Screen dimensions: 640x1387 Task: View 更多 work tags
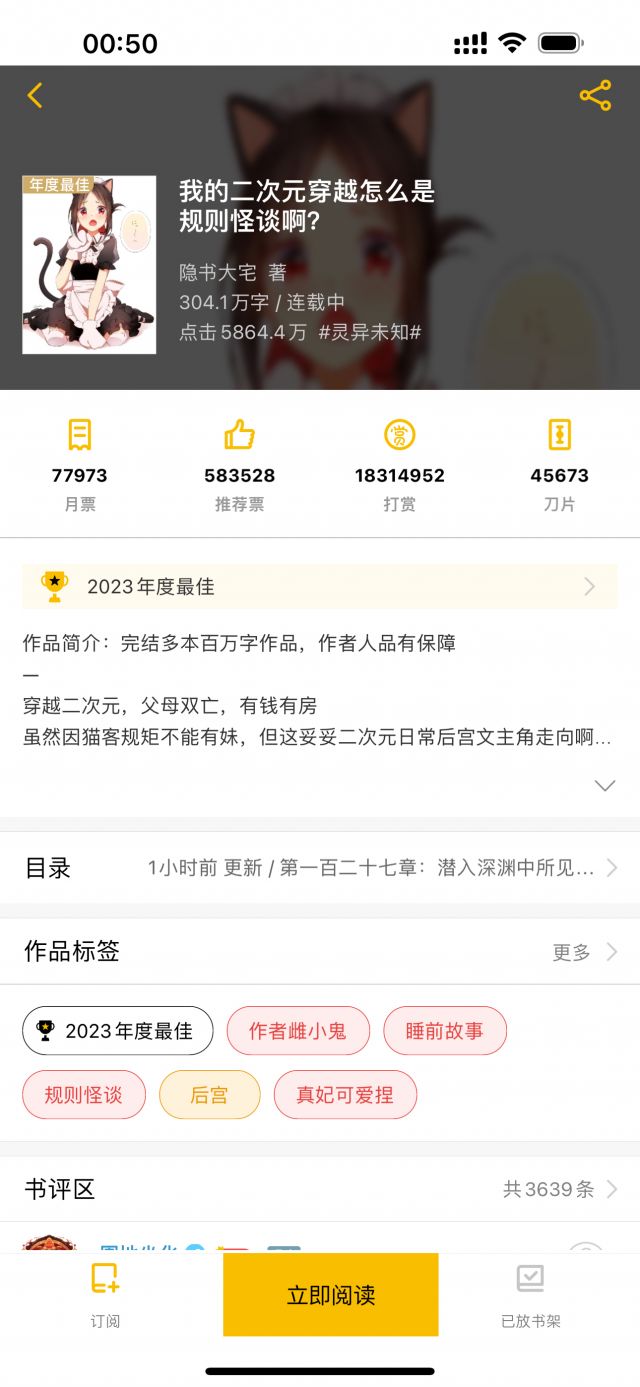tap(584, 952)
